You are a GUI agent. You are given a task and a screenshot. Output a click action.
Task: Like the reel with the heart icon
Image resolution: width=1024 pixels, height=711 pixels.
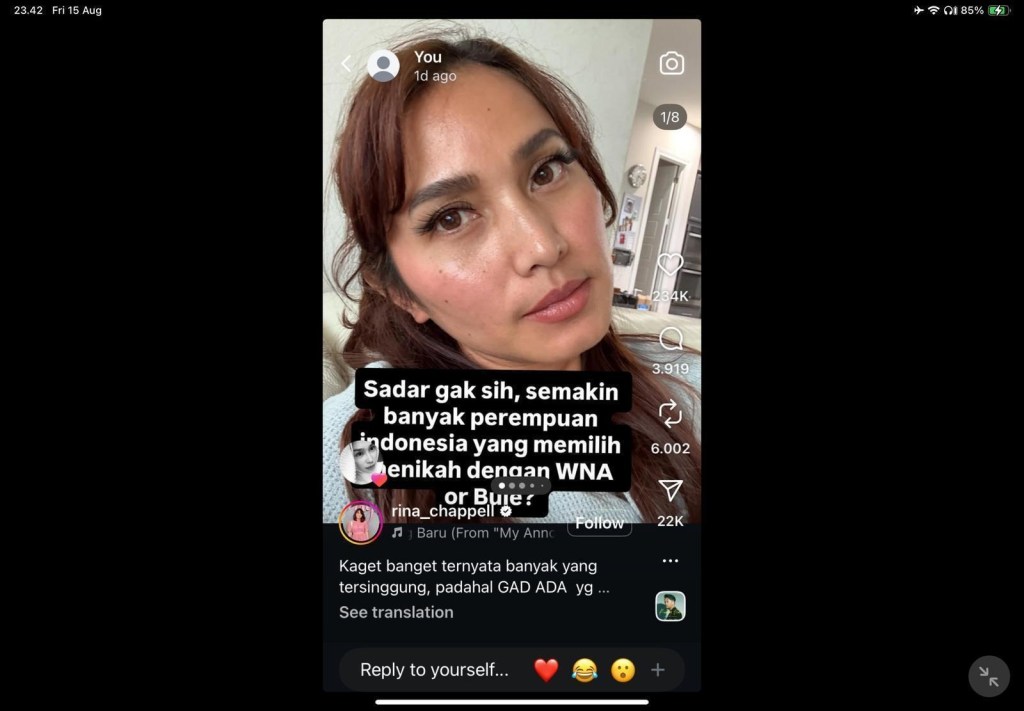(x=670, y=265)
